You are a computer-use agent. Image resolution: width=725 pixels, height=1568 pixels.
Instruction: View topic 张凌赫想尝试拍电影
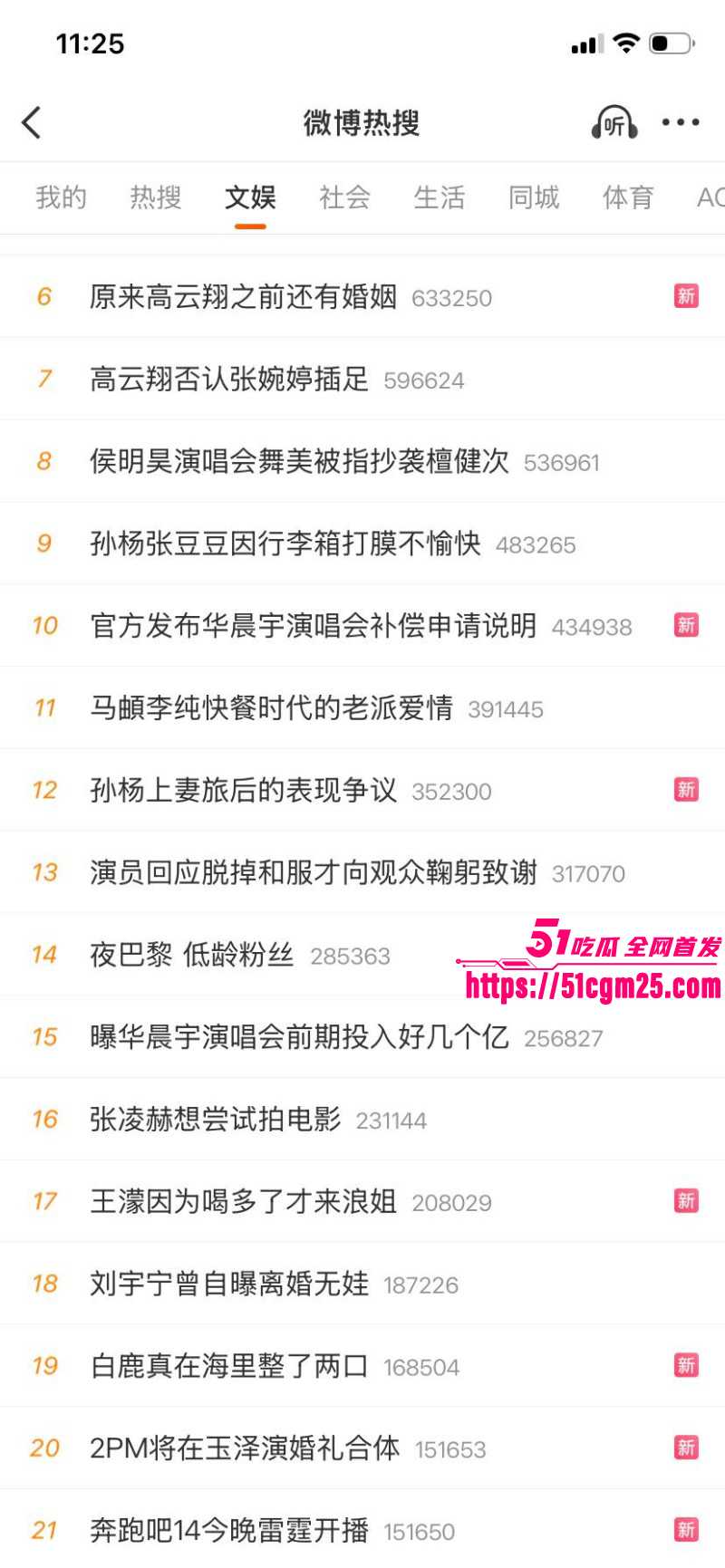[215, 1120]
